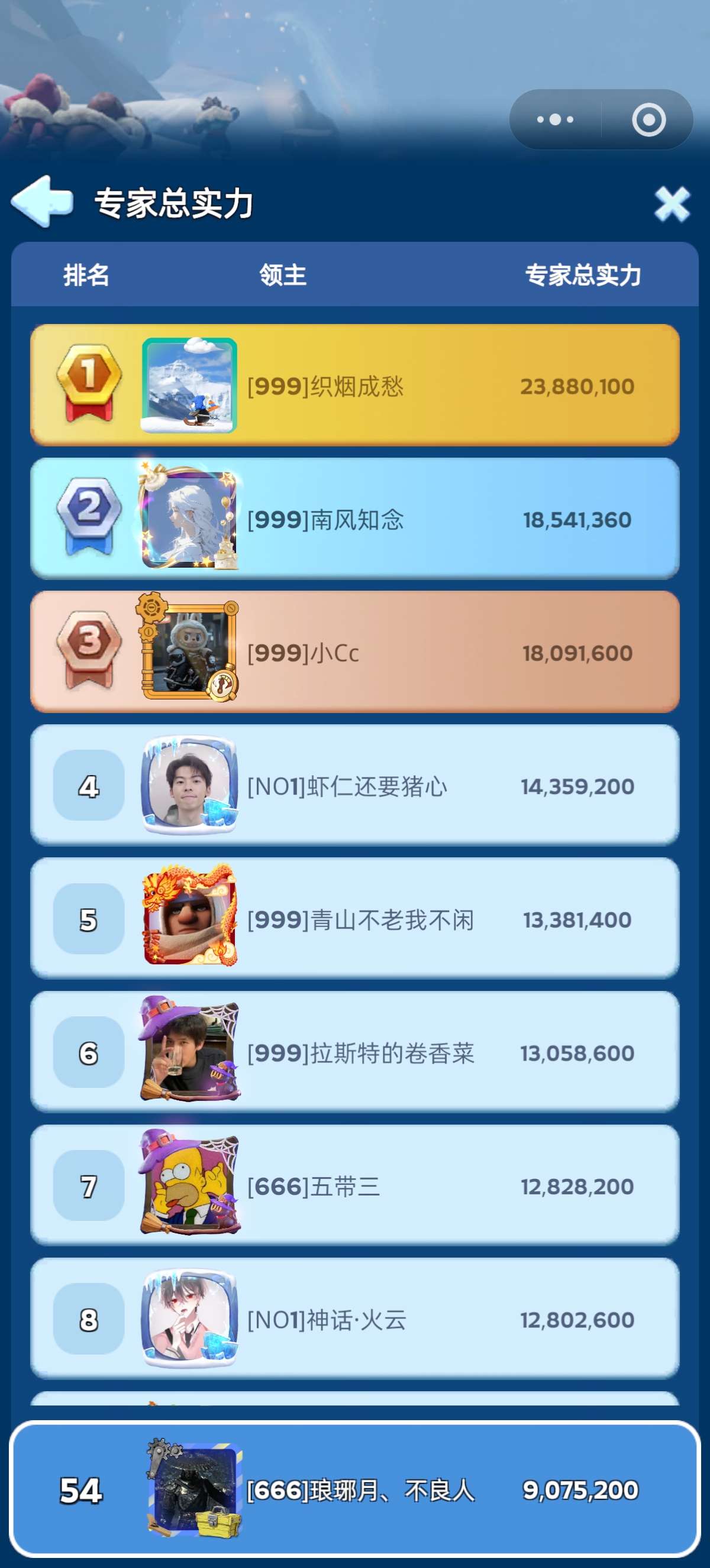Close the 专家总实力 ranking panel
710x1568 pixels.
click(672, 204)
